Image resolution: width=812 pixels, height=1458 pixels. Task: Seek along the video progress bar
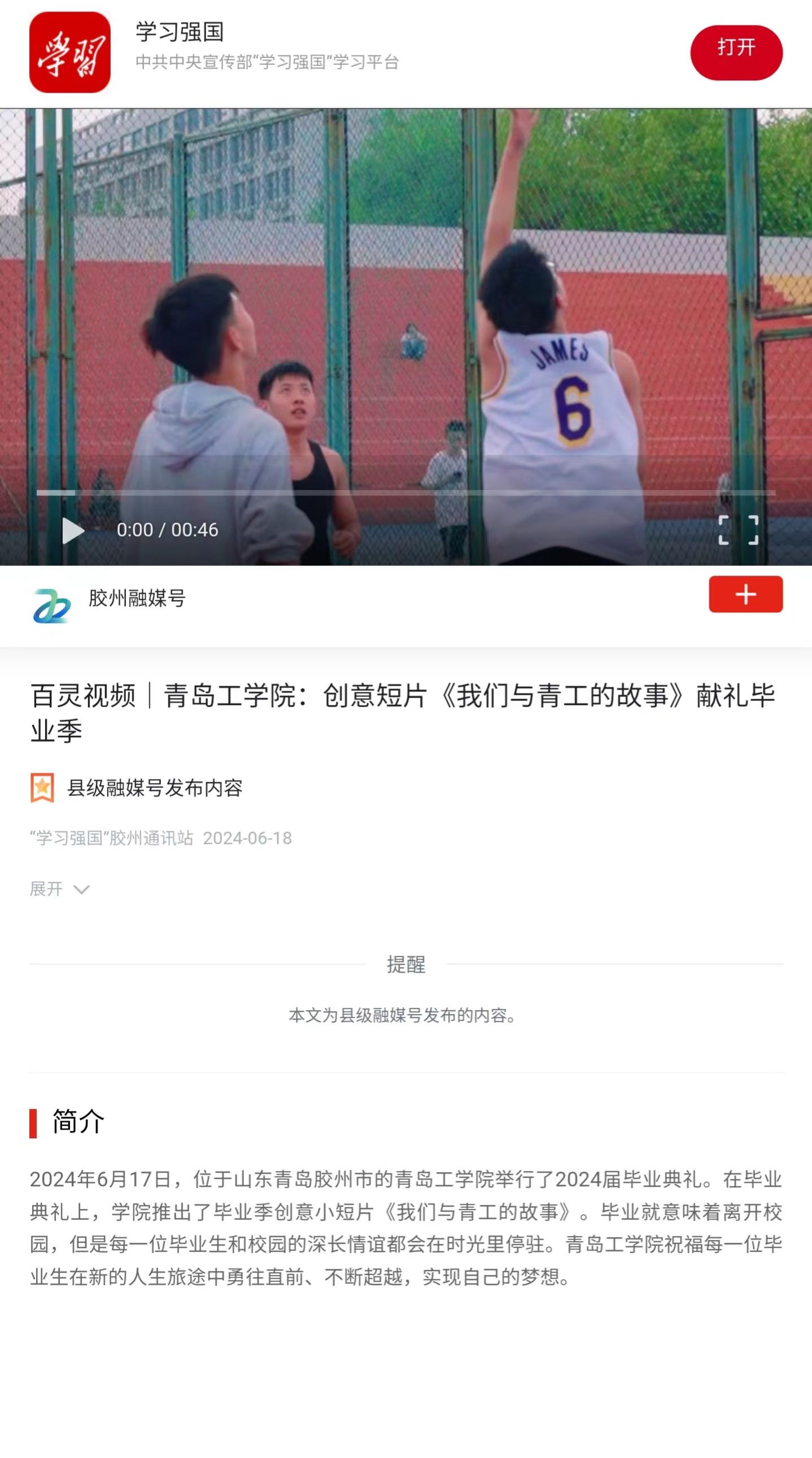(405, 493)
